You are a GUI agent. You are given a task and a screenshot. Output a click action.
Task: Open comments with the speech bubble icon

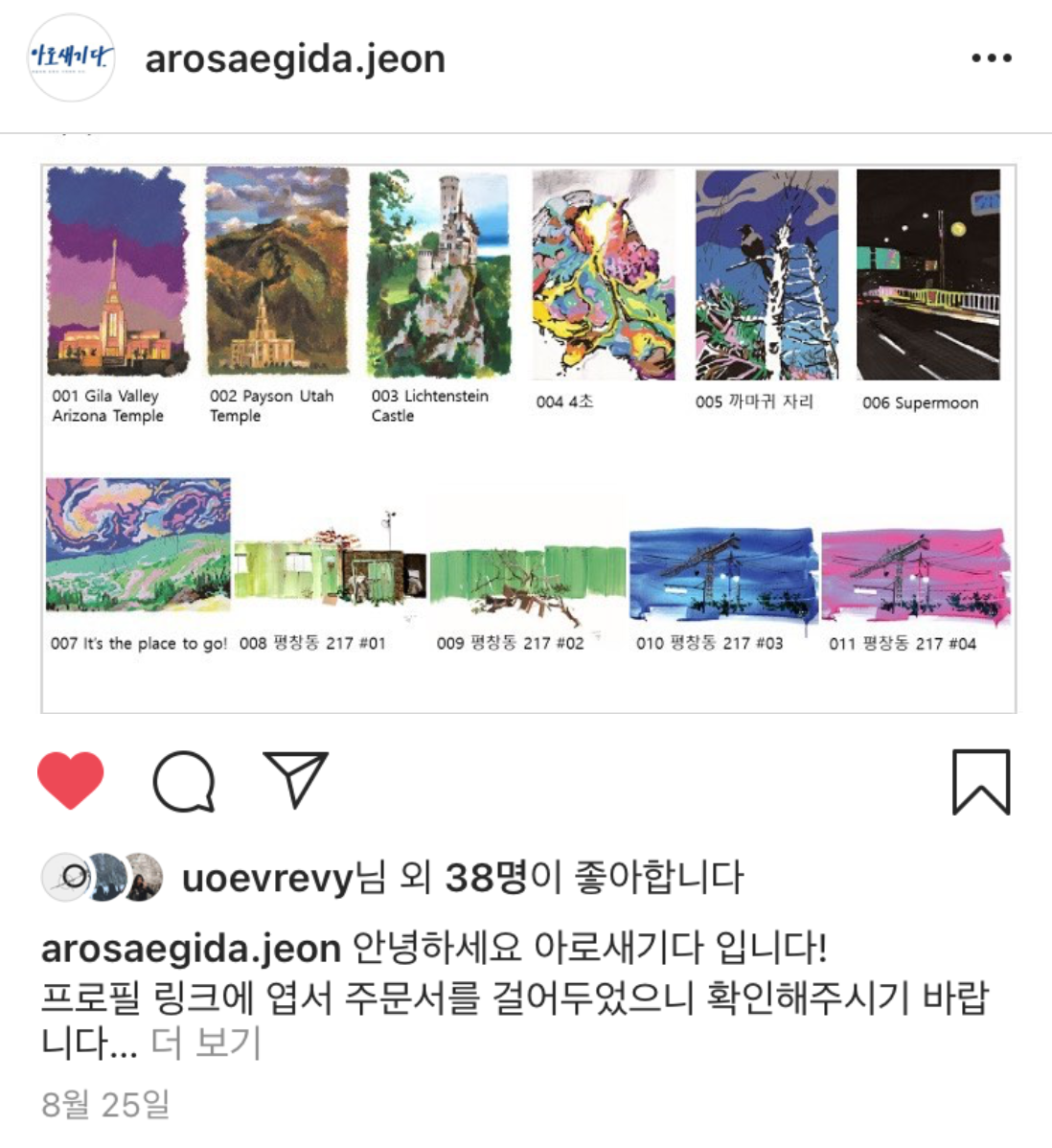click(x=184, y=781)
